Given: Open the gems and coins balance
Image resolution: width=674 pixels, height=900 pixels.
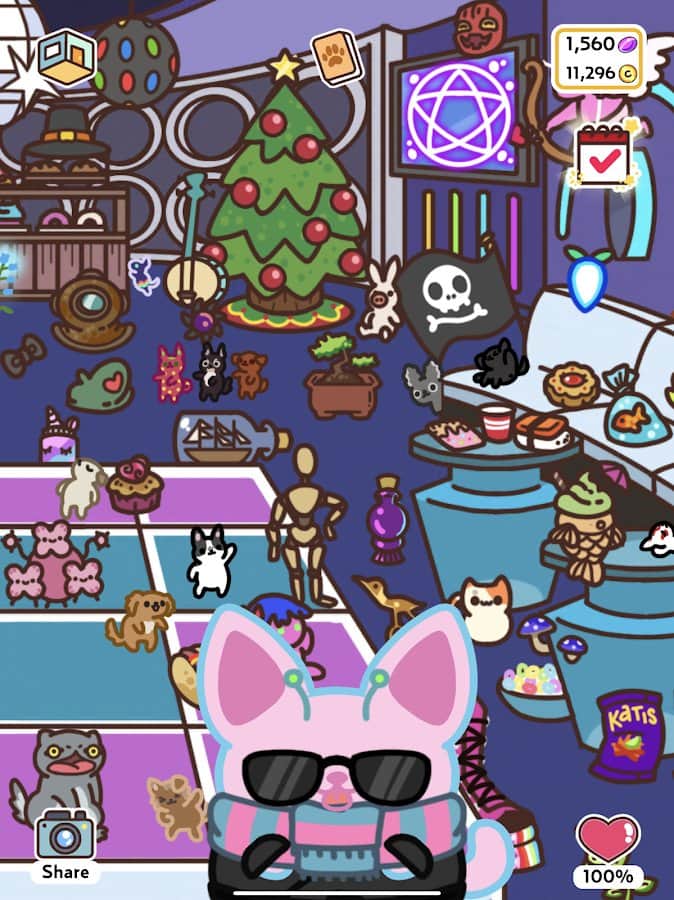Looking at the screenshot, I should pos(598,58).
